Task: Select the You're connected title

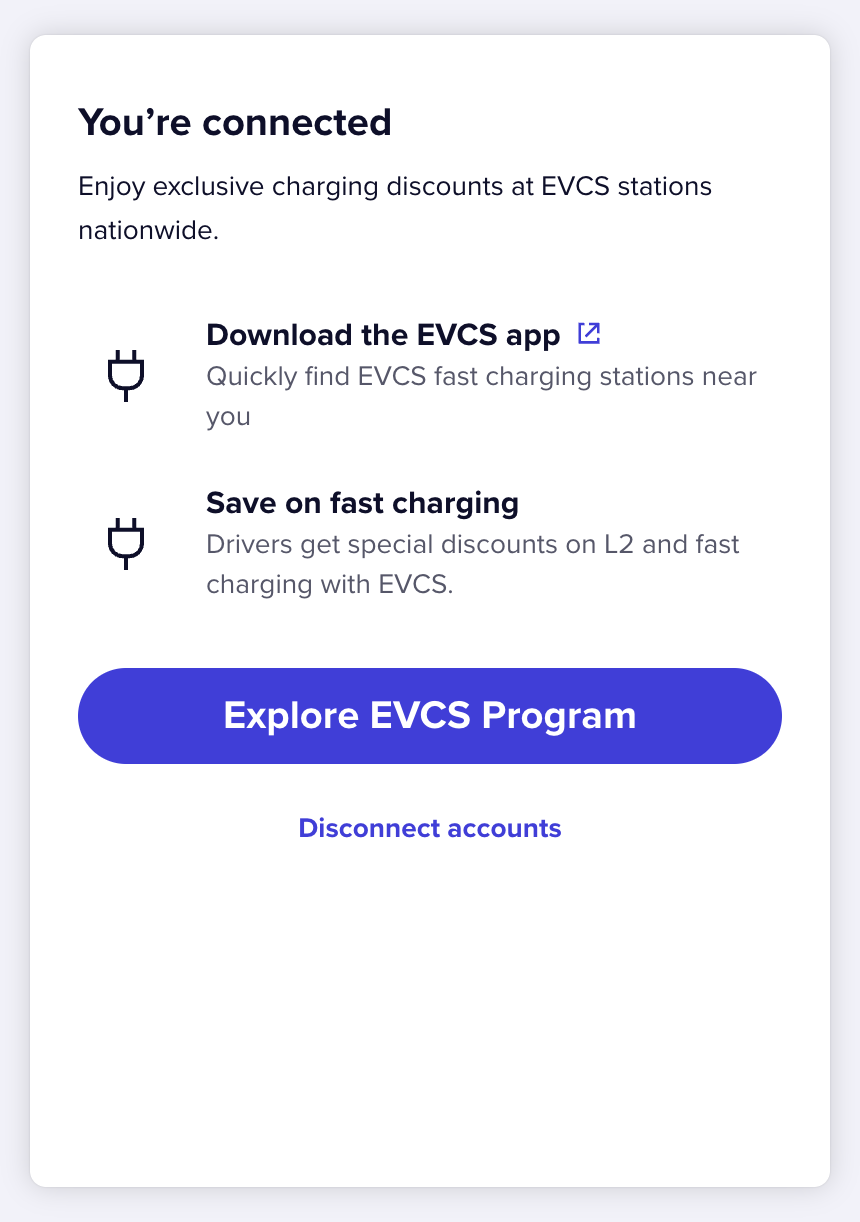Action: pos(235,120)
